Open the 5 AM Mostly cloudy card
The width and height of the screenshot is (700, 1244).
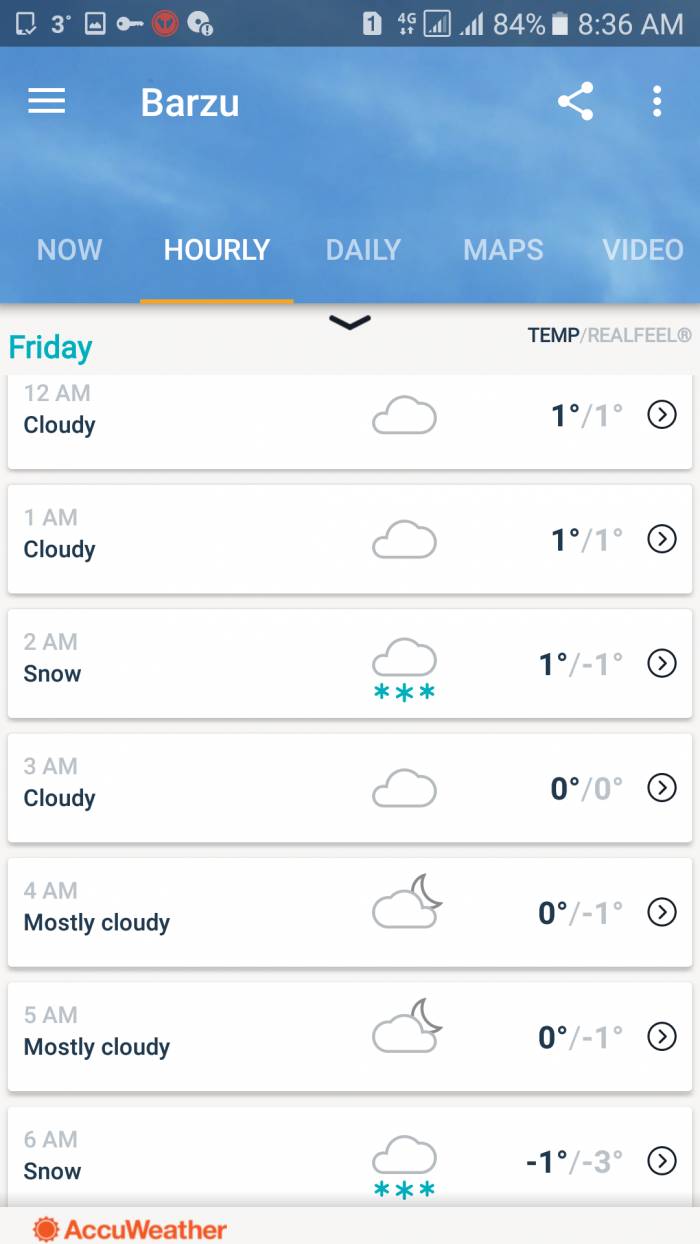[350, 1037]
